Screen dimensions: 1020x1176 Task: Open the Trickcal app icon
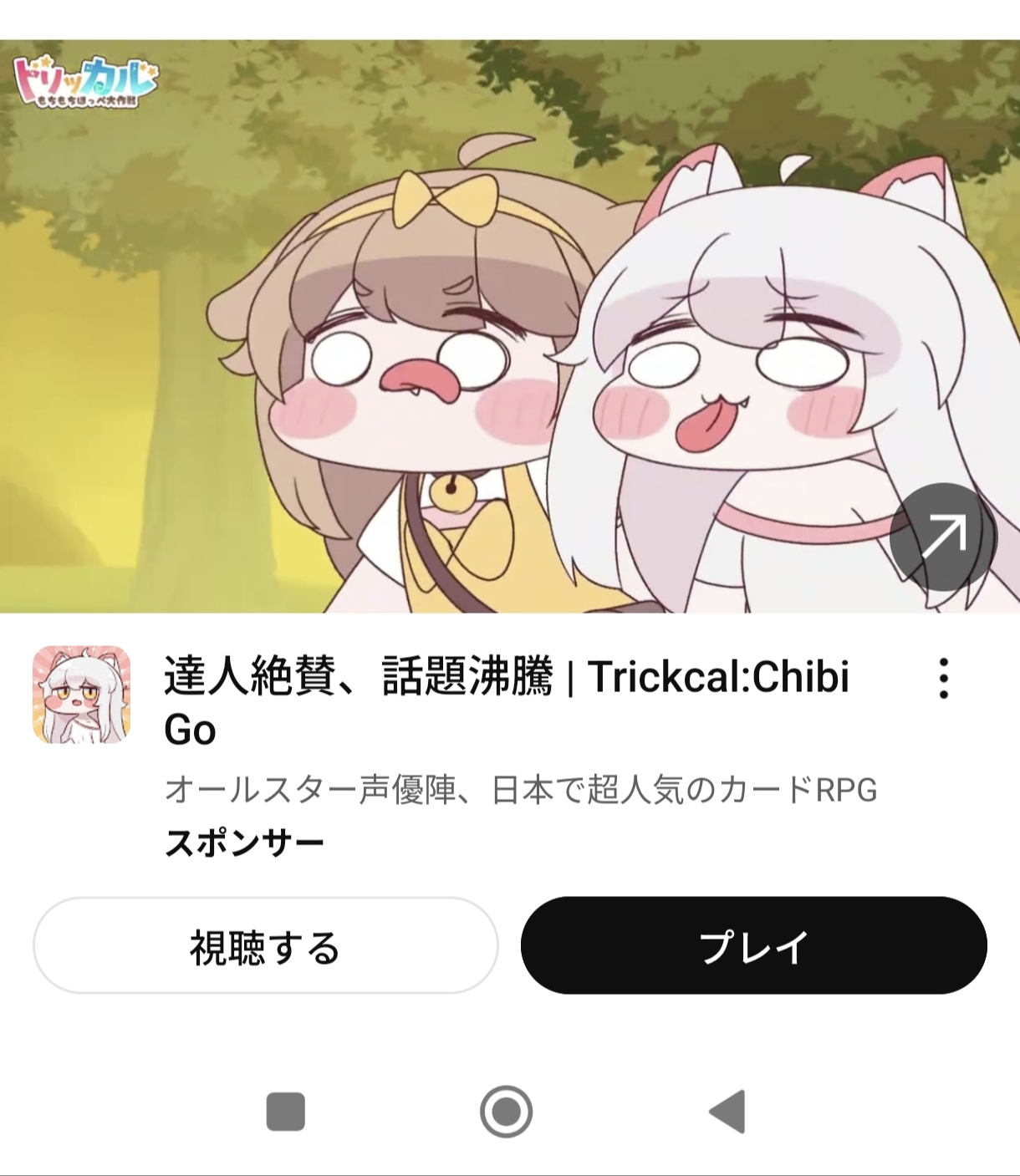tap(81, 695)
